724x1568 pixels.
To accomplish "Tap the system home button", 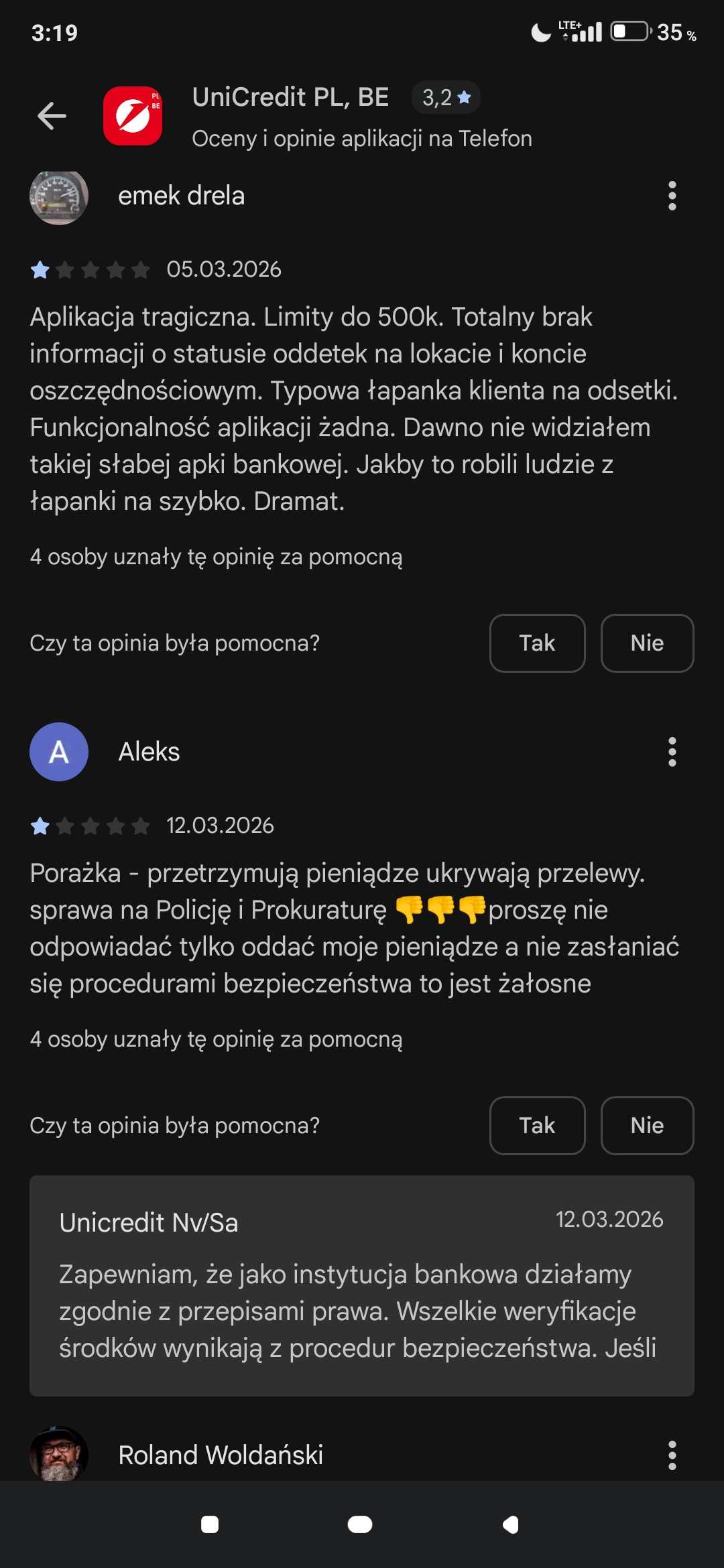I will coord(360,1525).
